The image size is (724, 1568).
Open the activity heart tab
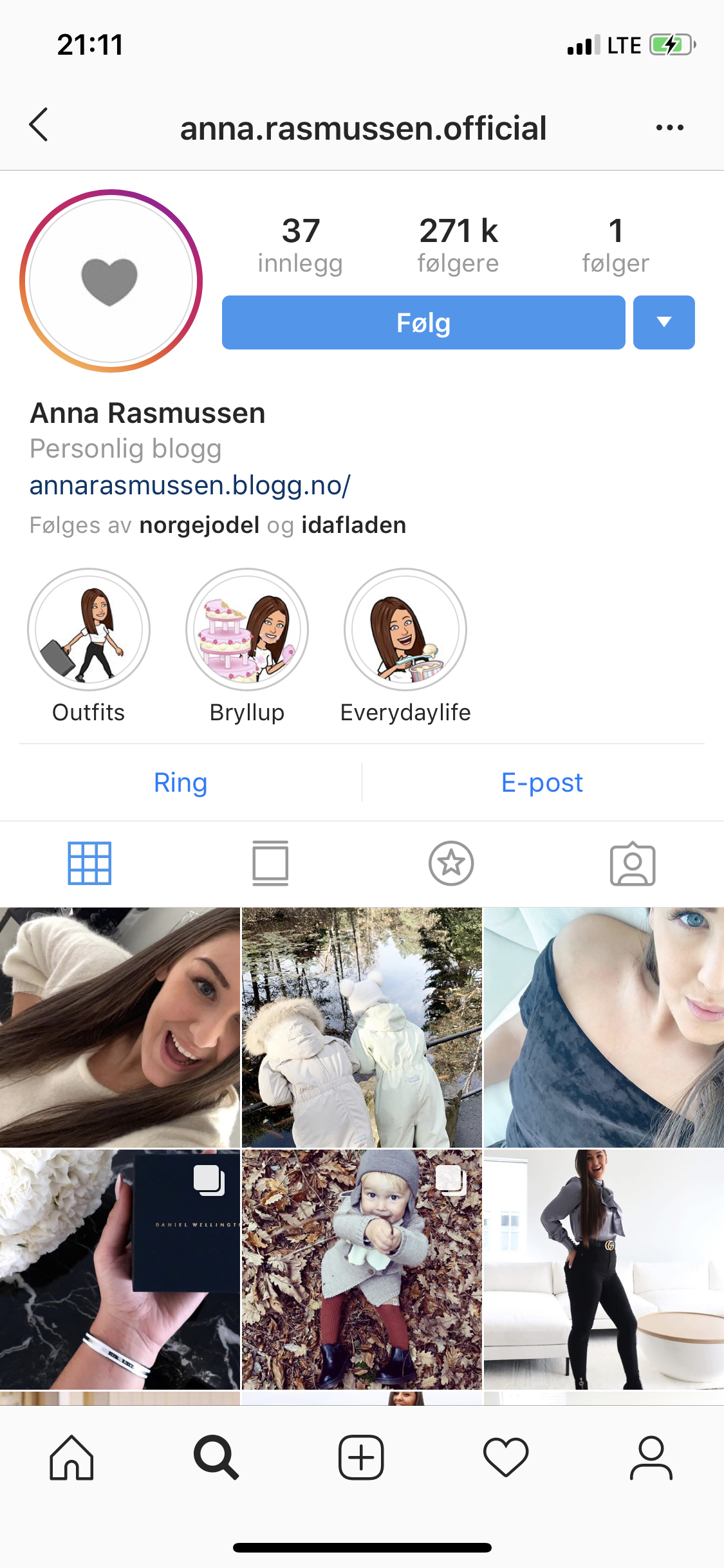pos(506,1457)
